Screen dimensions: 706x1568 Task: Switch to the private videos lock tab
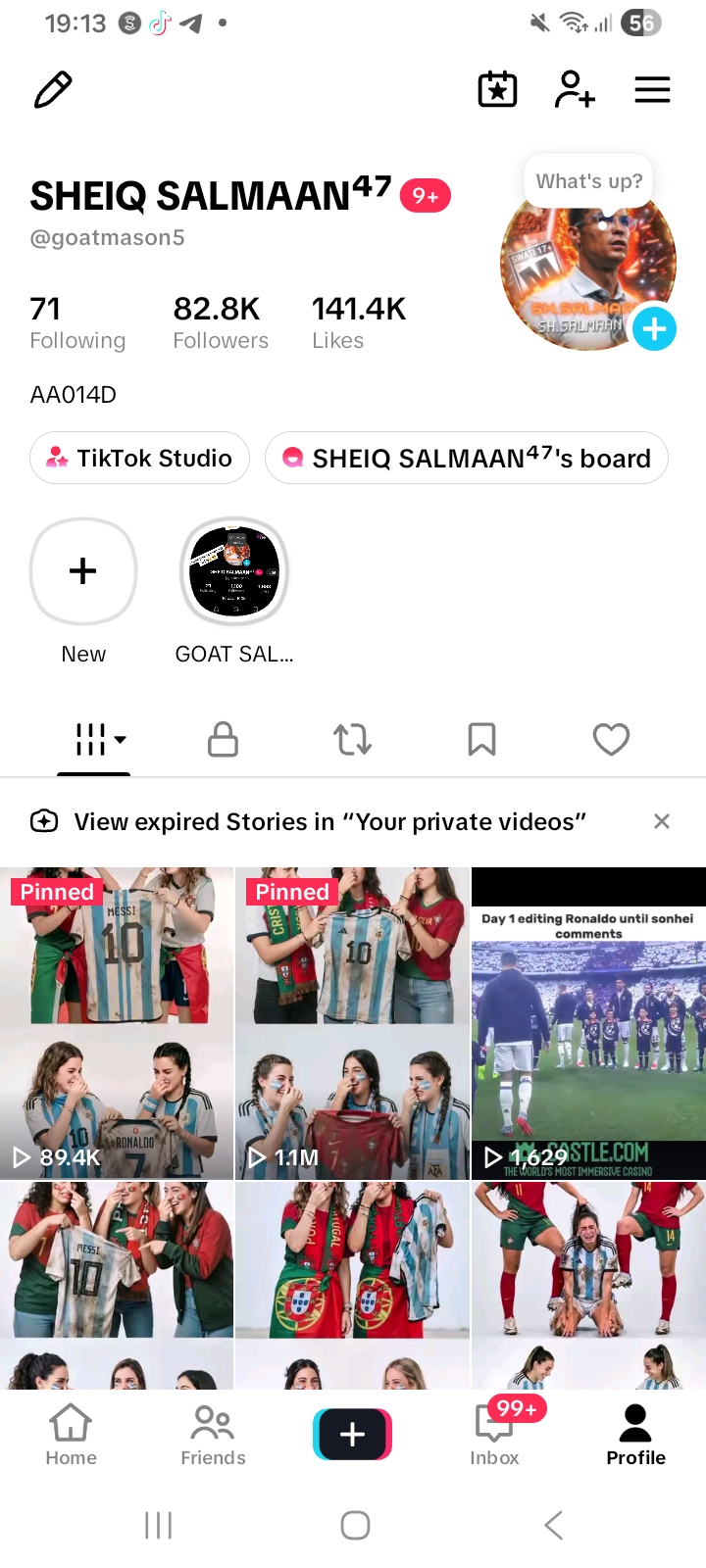223,740
